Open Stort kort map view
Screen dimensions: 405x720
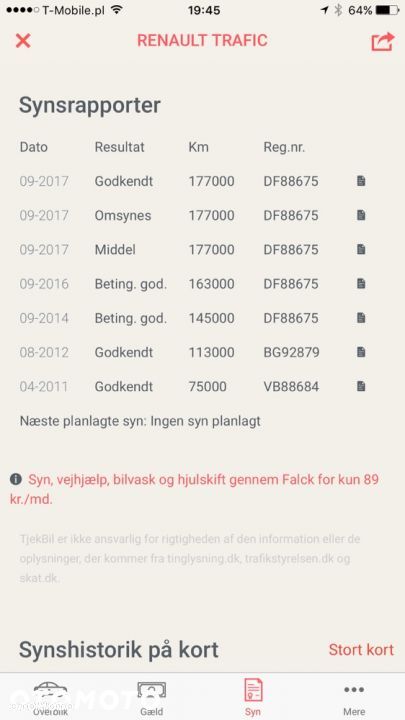(x=361, y=650)
